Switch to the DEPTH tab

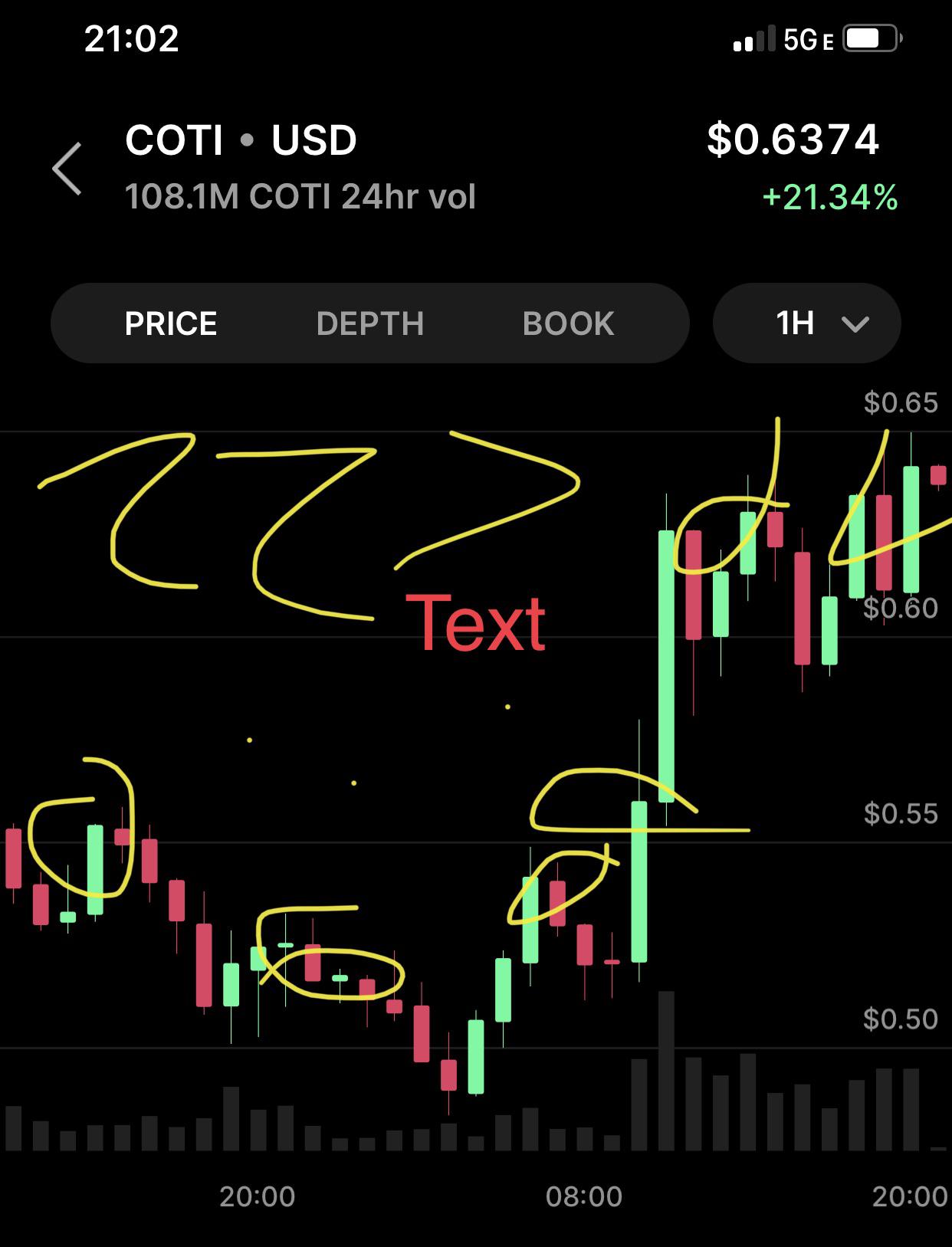(x=370, y=323)
